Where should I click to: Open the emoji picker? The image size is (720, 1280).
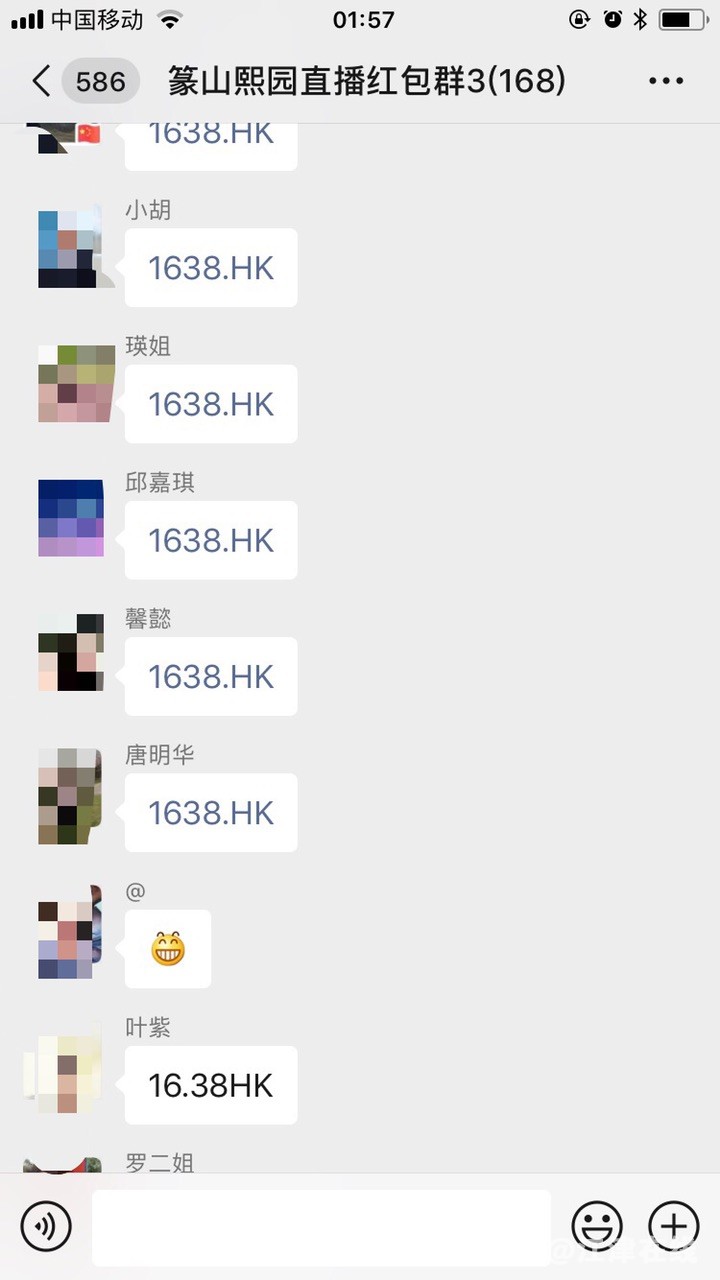(x=597, y=1225)
